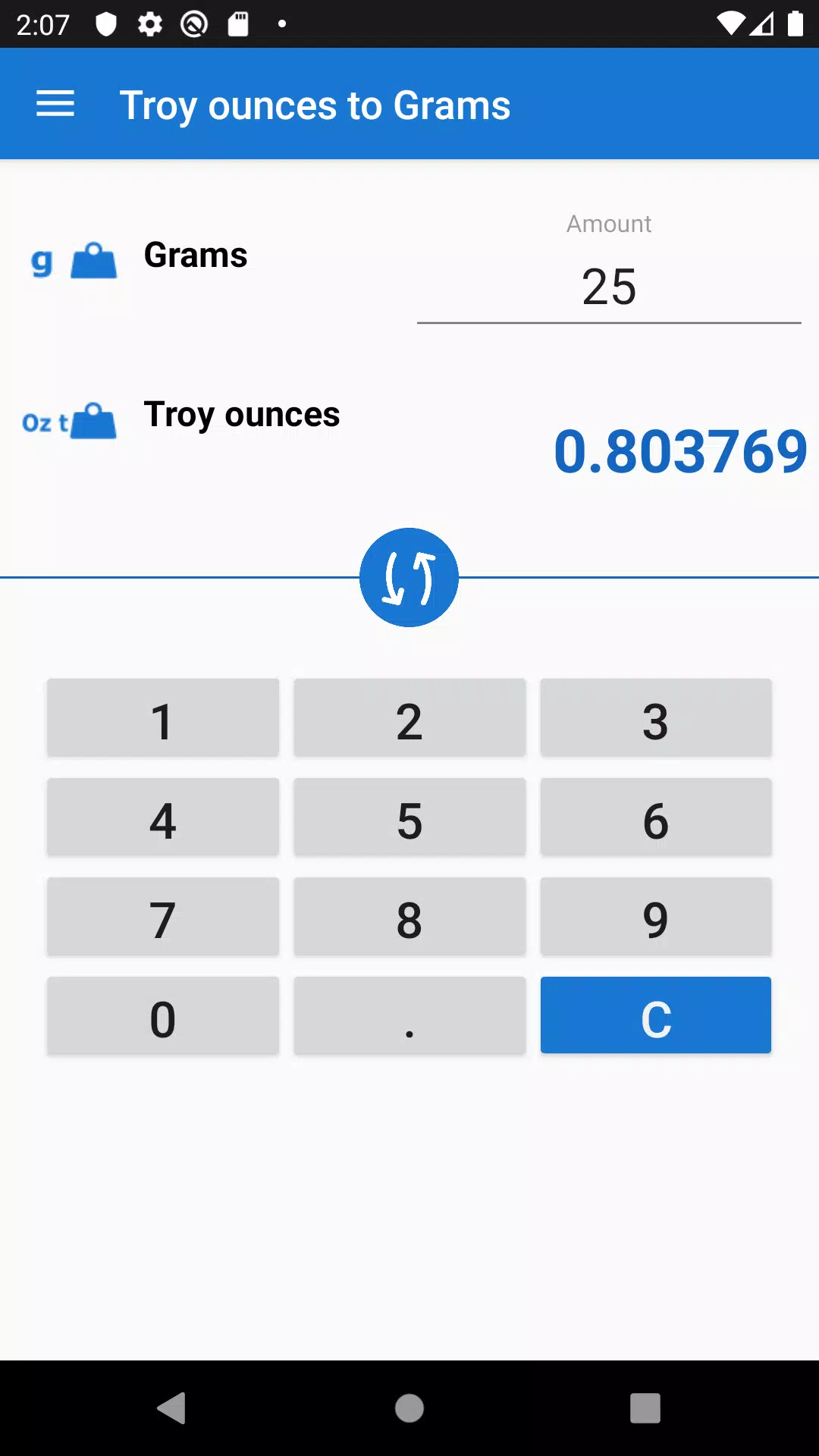Click the settings gear in status bar
This screenshot has height=1456, width=819.
click(149, 23)
